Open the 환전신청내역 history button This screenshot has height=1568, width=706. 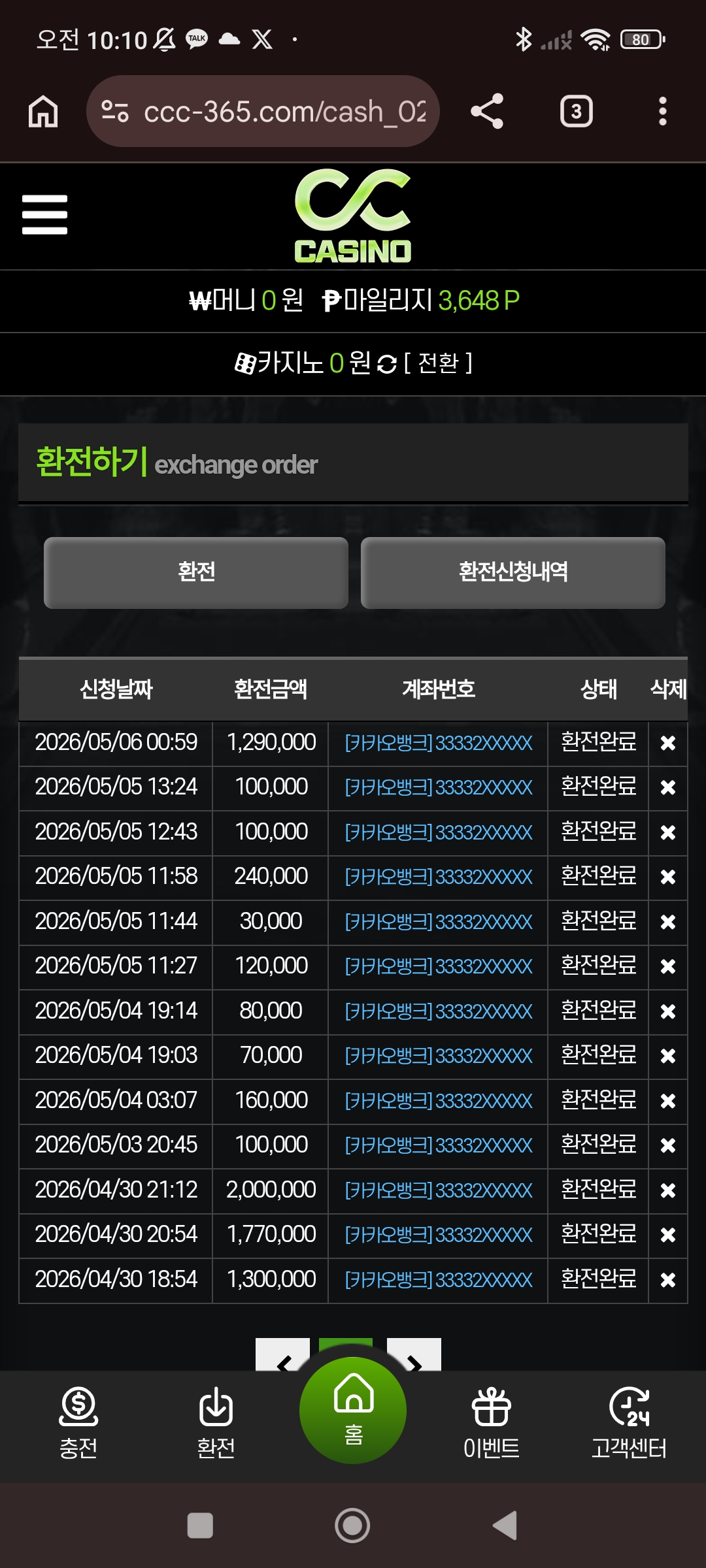tap(513, 572)
